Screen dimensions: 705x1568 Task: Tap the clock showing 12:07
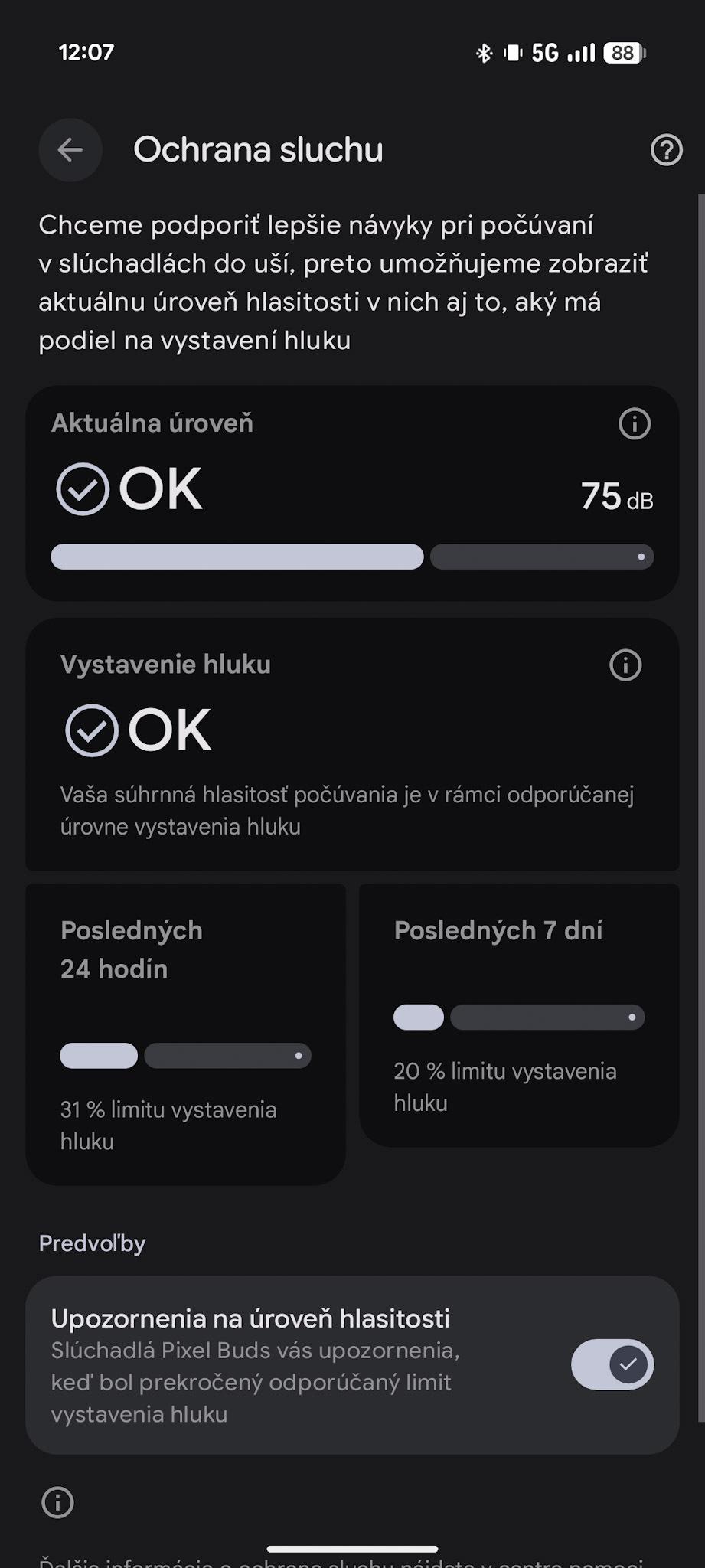pyautogui.click(x=87, y=52)
